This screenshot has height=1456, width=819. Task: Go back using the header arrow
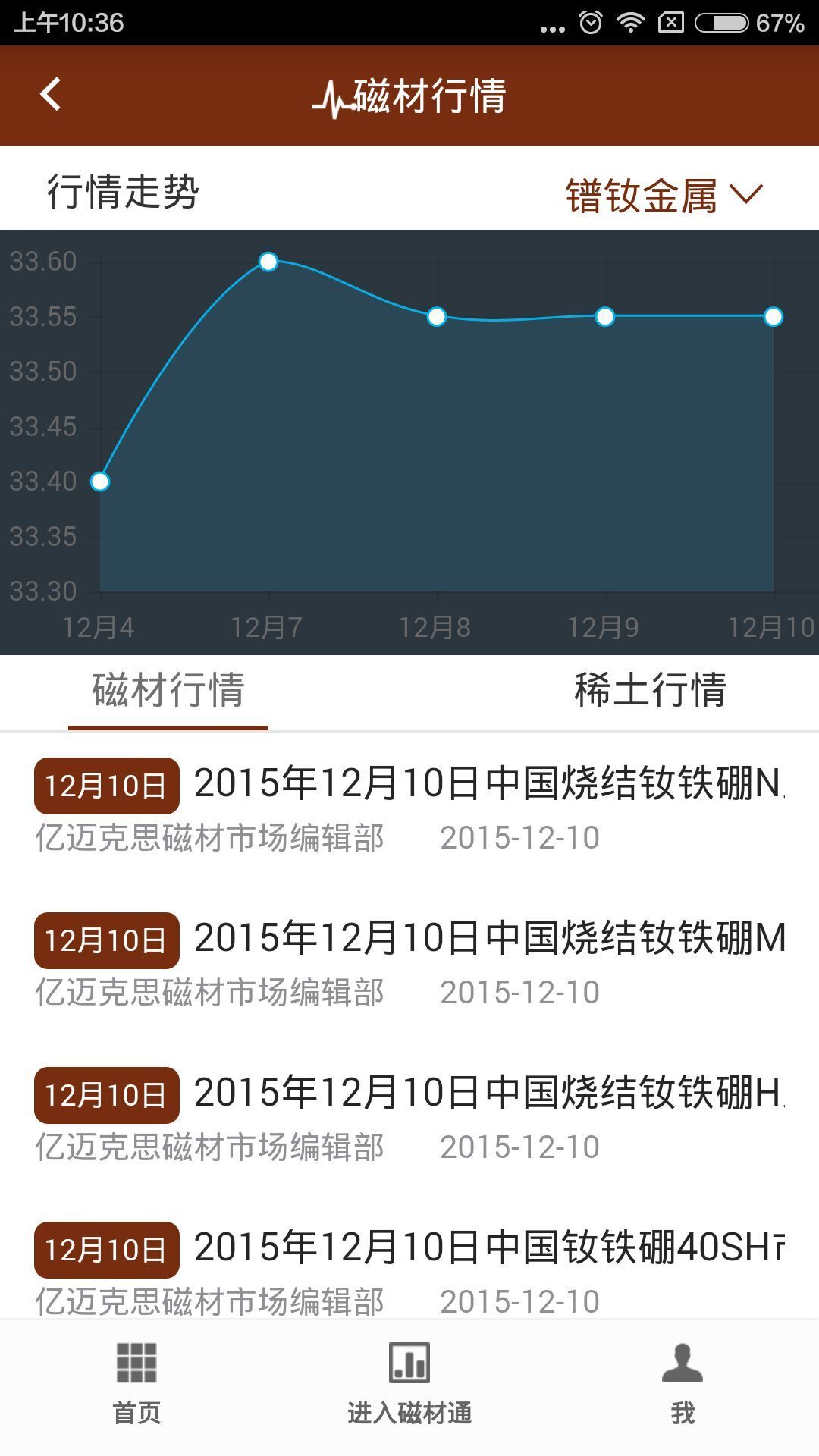pyautogui.click(x=51, y=95)
